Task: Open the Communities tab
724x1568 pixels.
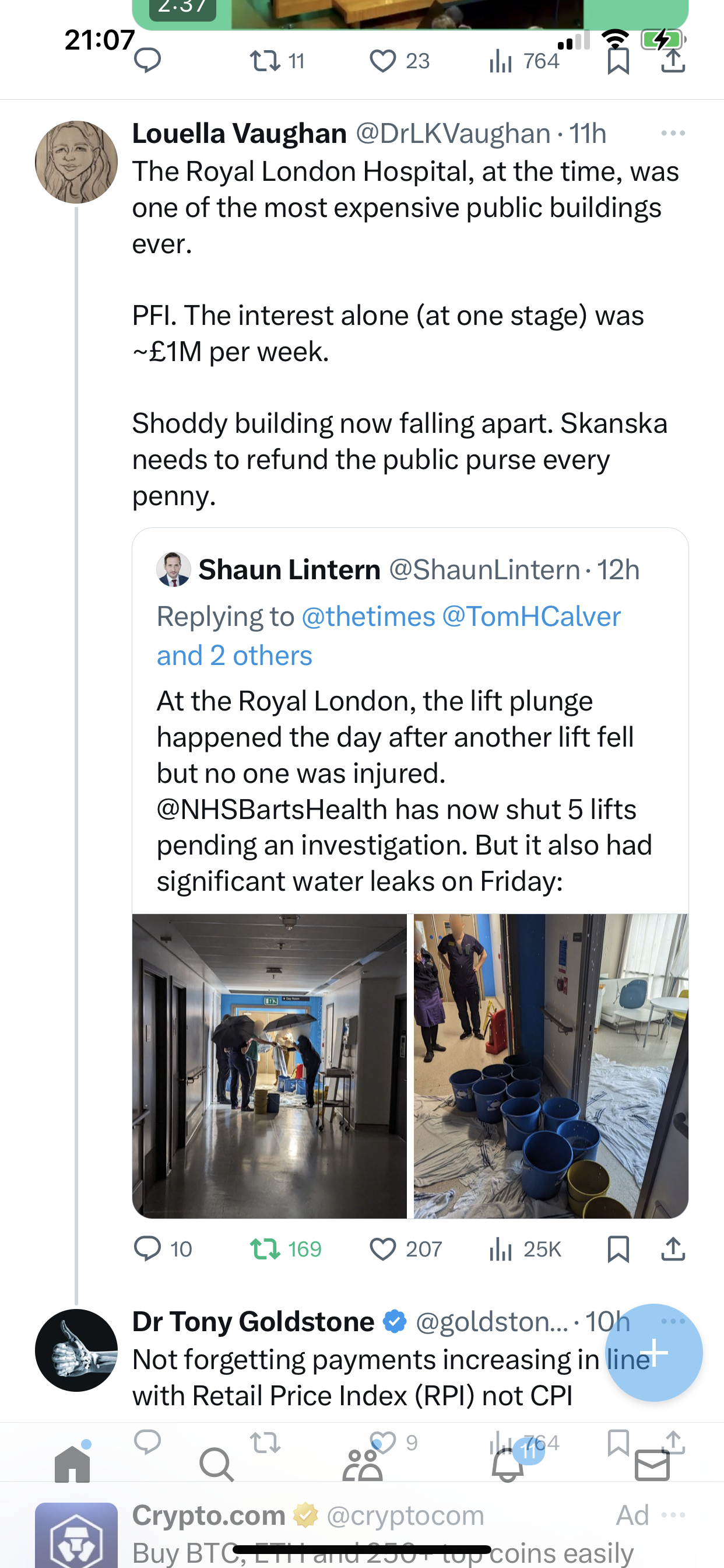Action: [x=362, y=1465]
